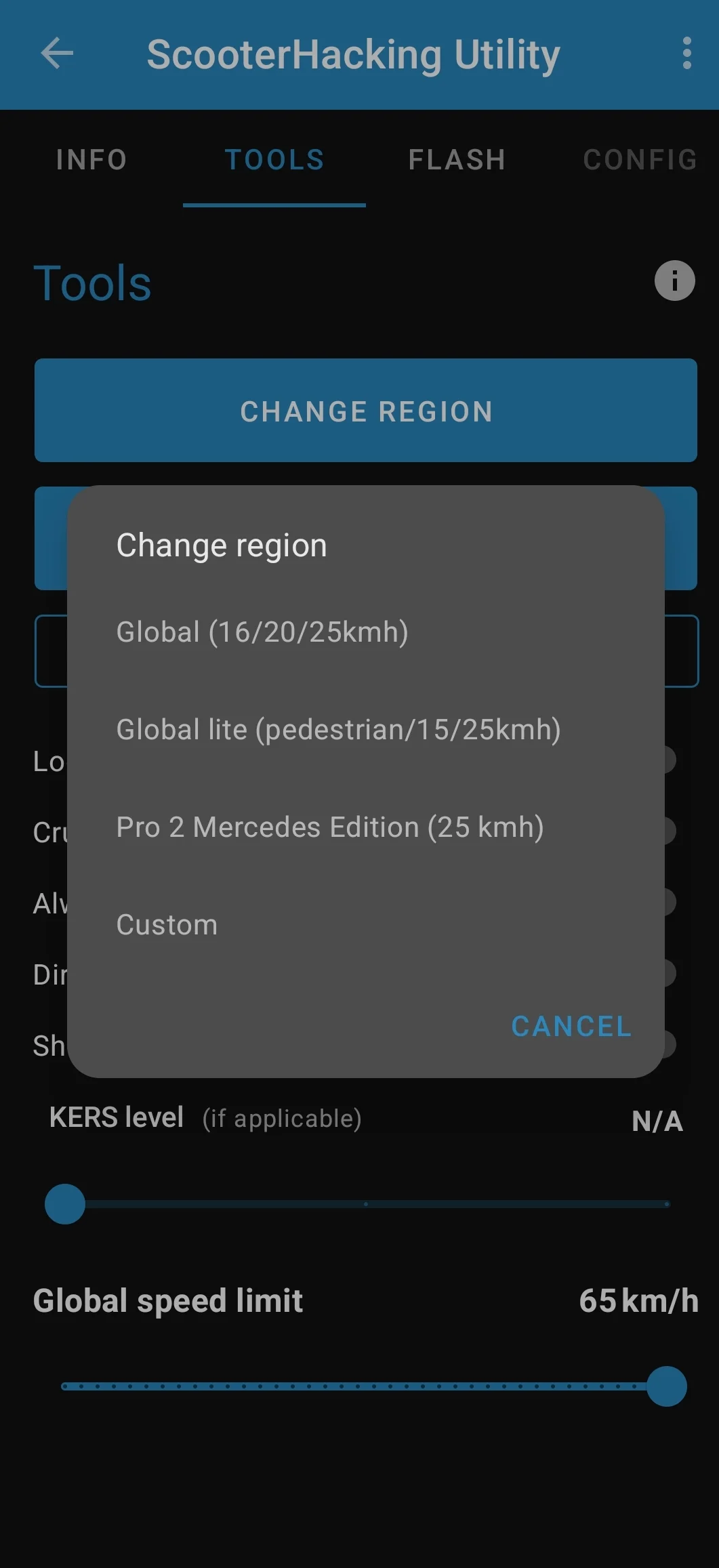Go back using the top arrow
This screenshot has height=1568, width=719.
[57, 54]
